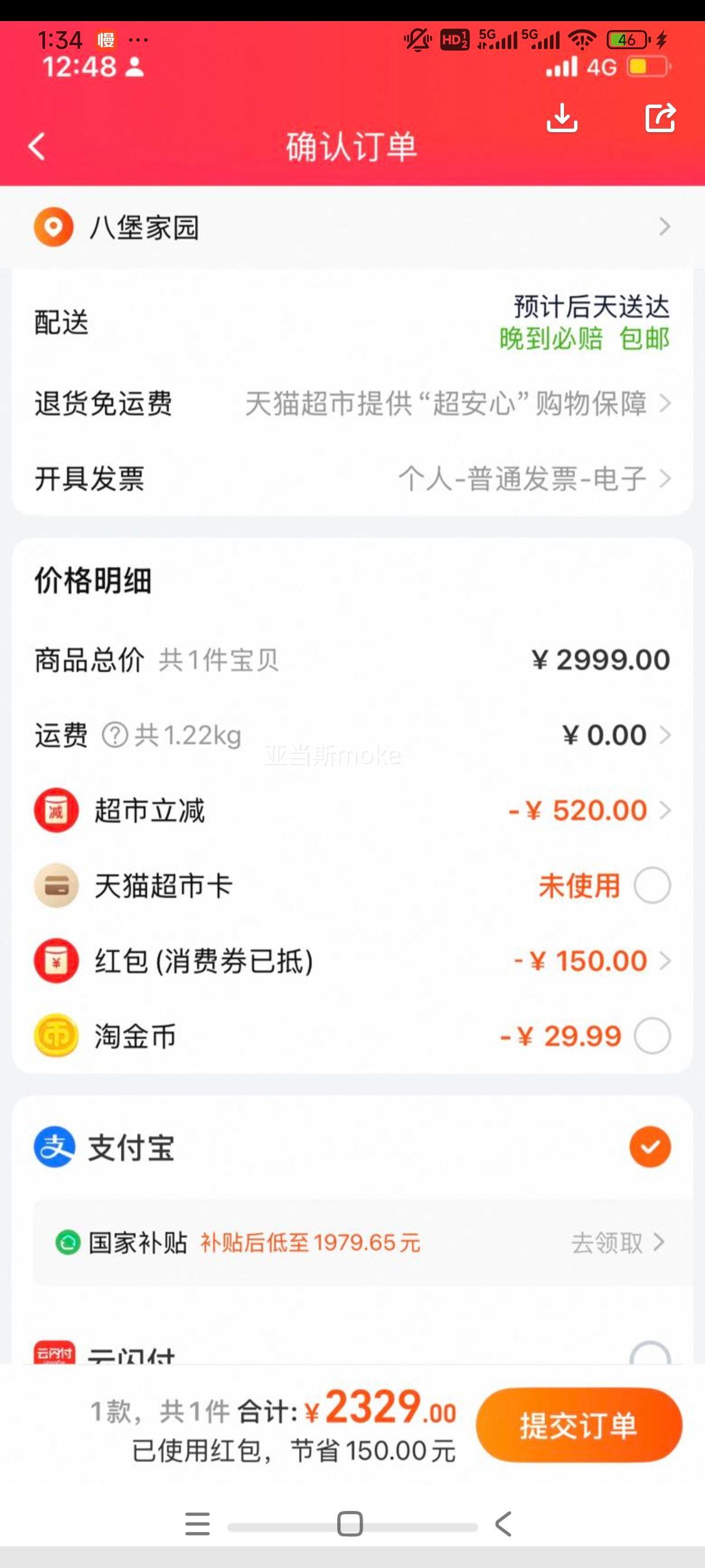
Task: Open the 八堡家园 delivery address row
Action: pos(352,227)
